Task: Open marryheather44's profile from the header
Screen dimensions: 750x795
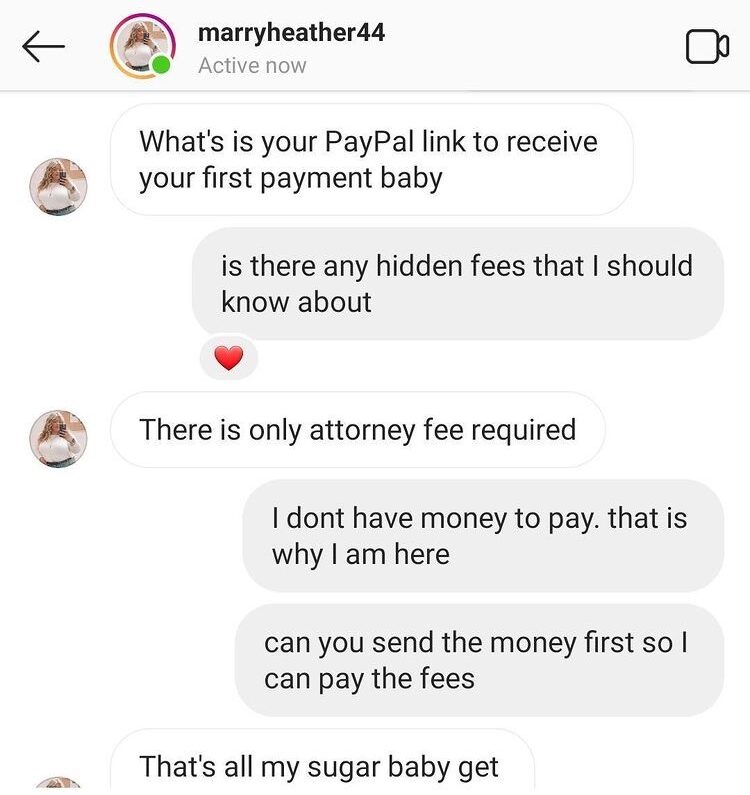Action: (x=291, y=32)
